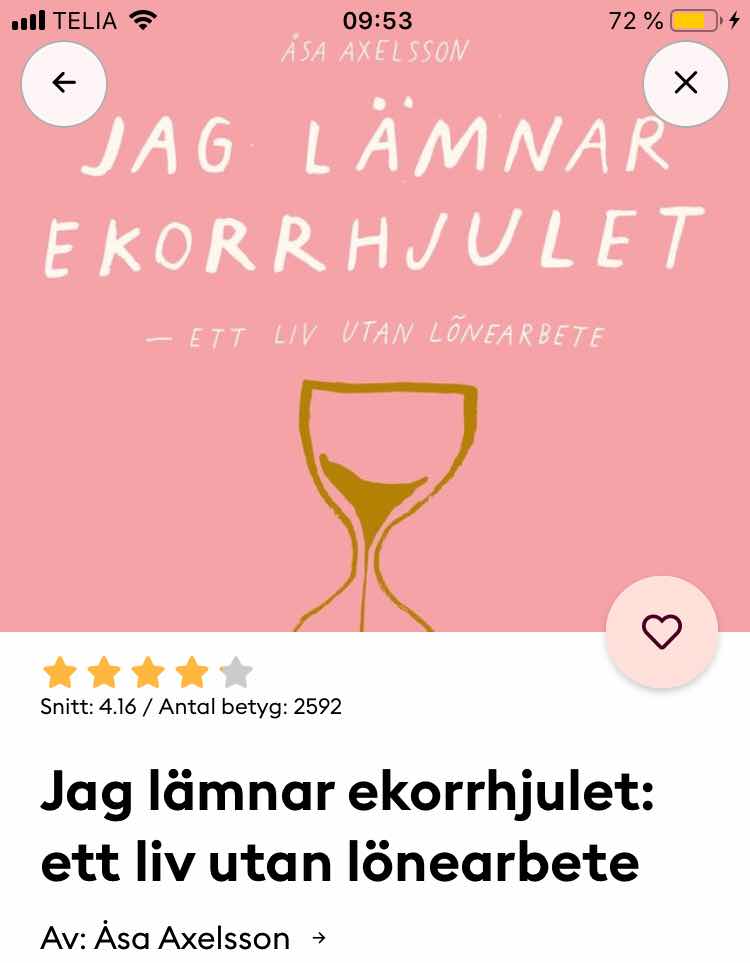Image resolution: width=750 pixels, height=963 pixels.
Task: Add book to favorites with the heart
Action: (661, 631)
